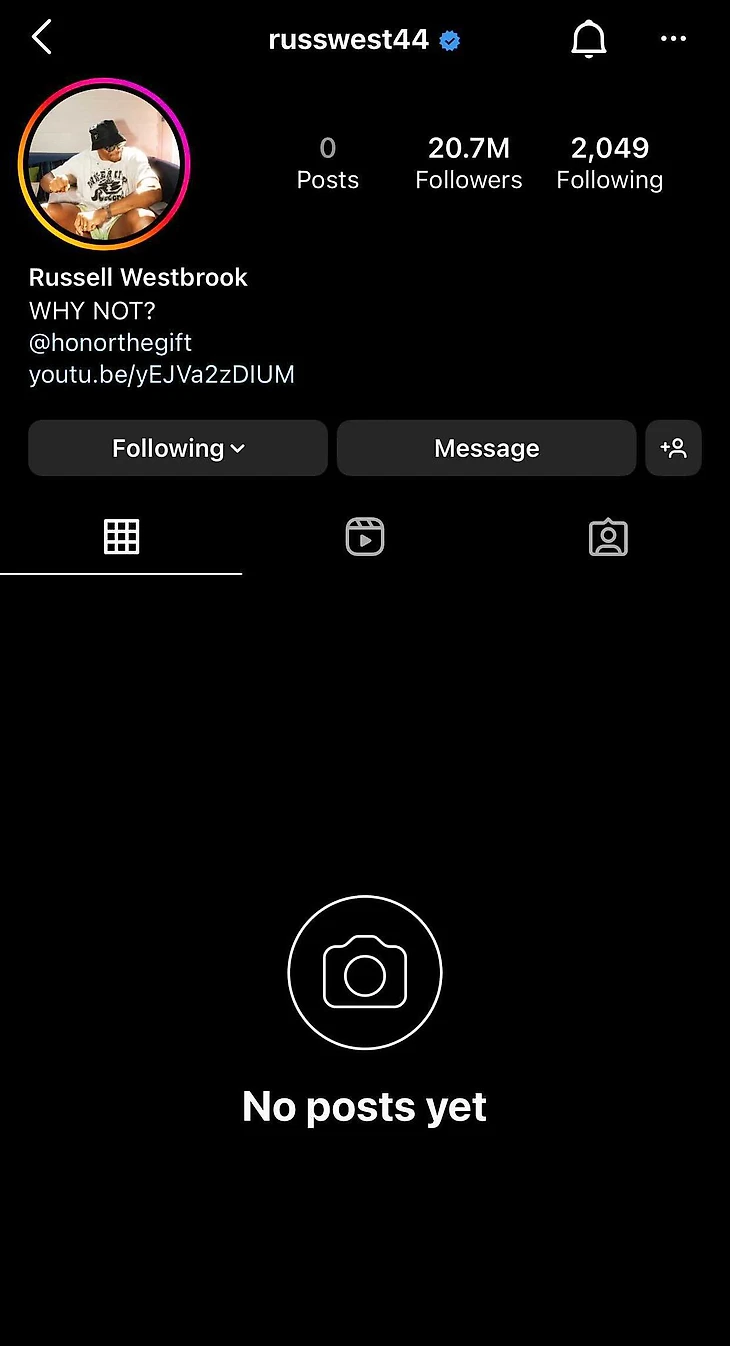Open the youtu.be link in bio
The width and height of the screenshot is (730, 1346).
pos(162,375)
